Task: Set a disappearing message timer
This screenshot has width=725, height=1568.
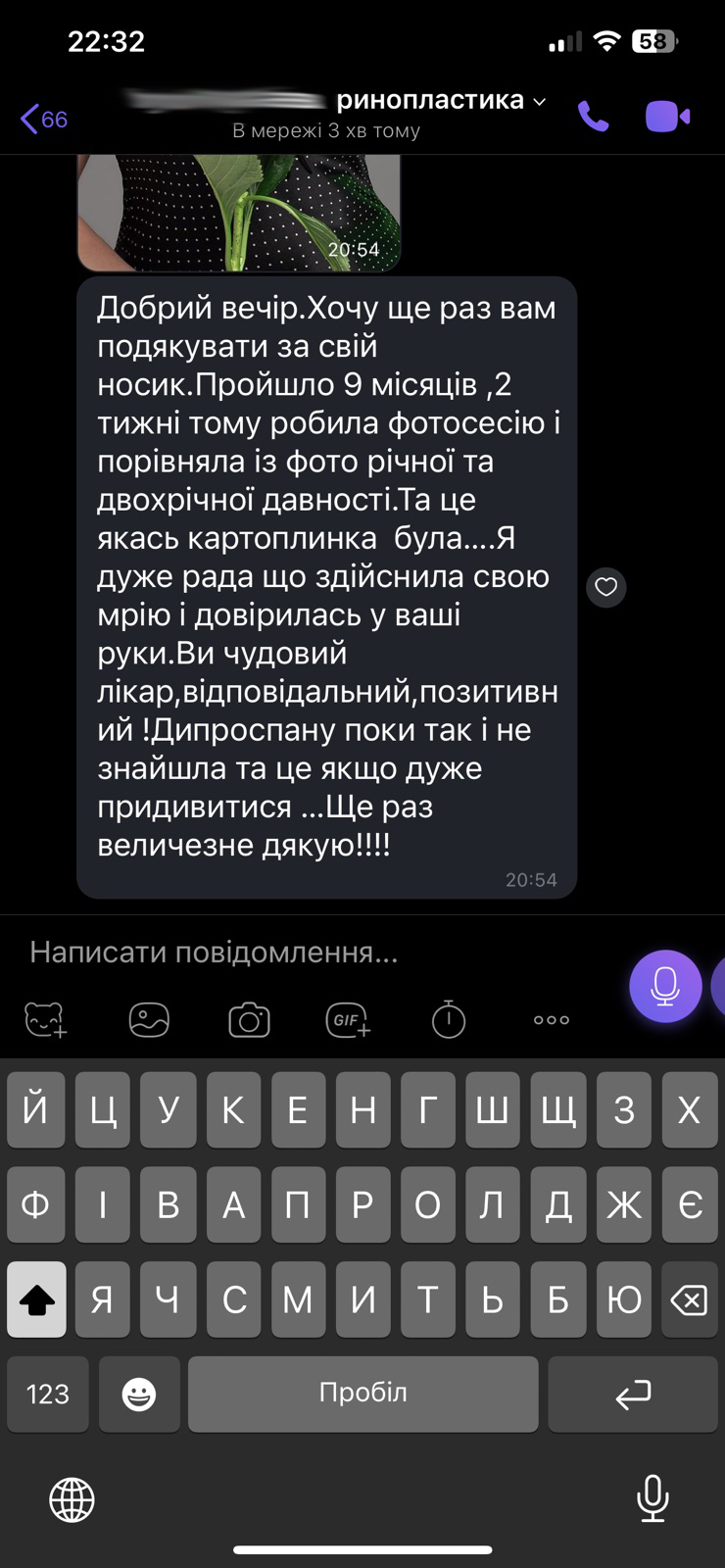Action: (x=449, y=1019)
